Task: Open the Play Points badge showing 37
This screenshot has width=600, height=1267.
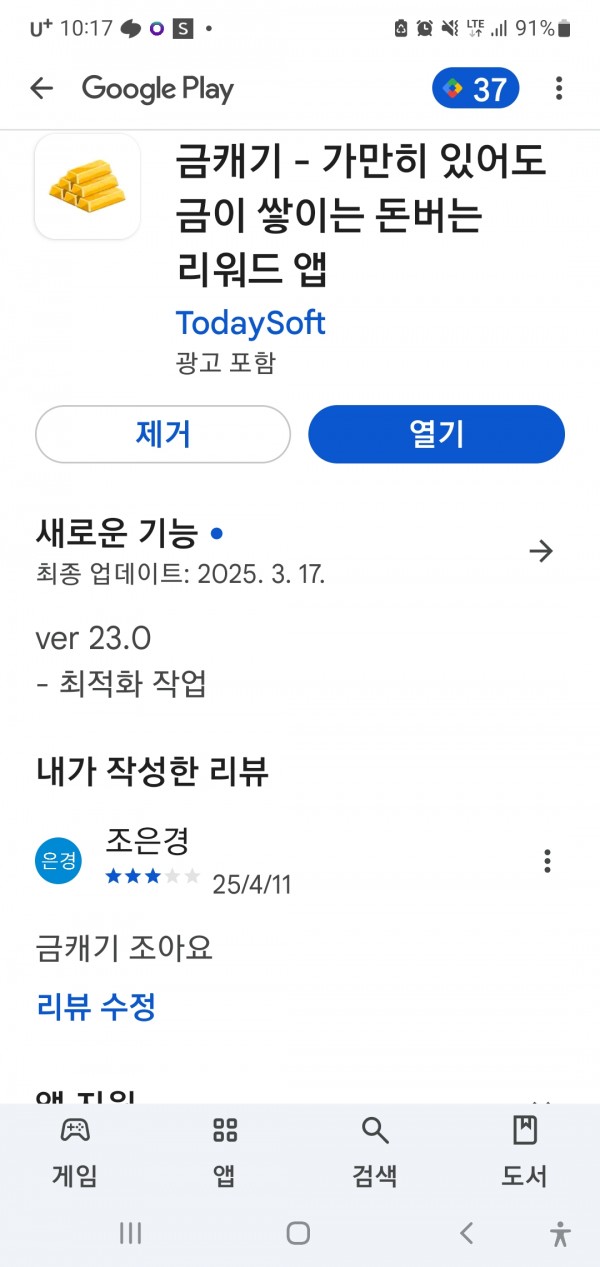Action: tap(476, 89)
